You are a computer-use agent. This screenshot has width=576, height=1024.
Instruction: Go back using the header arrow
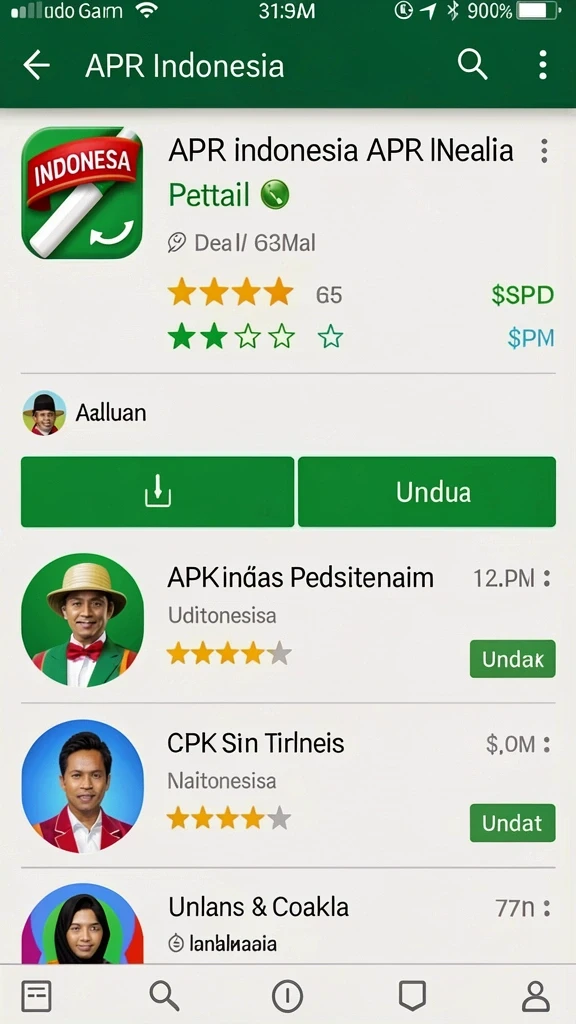(x=37, y=65)
